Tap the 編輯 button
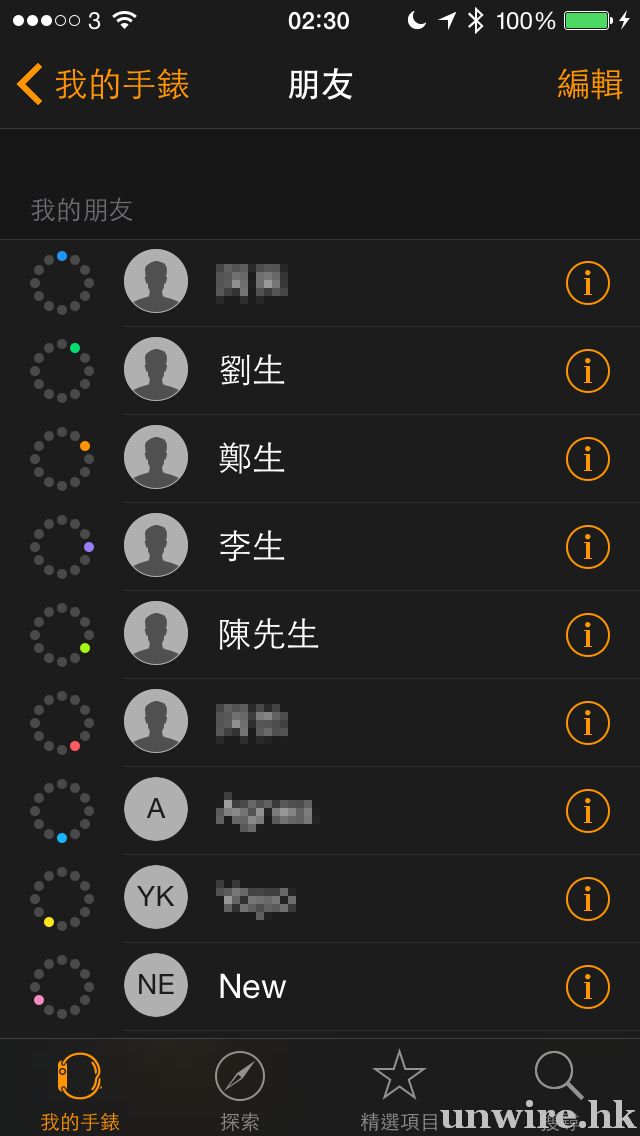This screenshot has height=1136, width=640. [x=589, y=85]
